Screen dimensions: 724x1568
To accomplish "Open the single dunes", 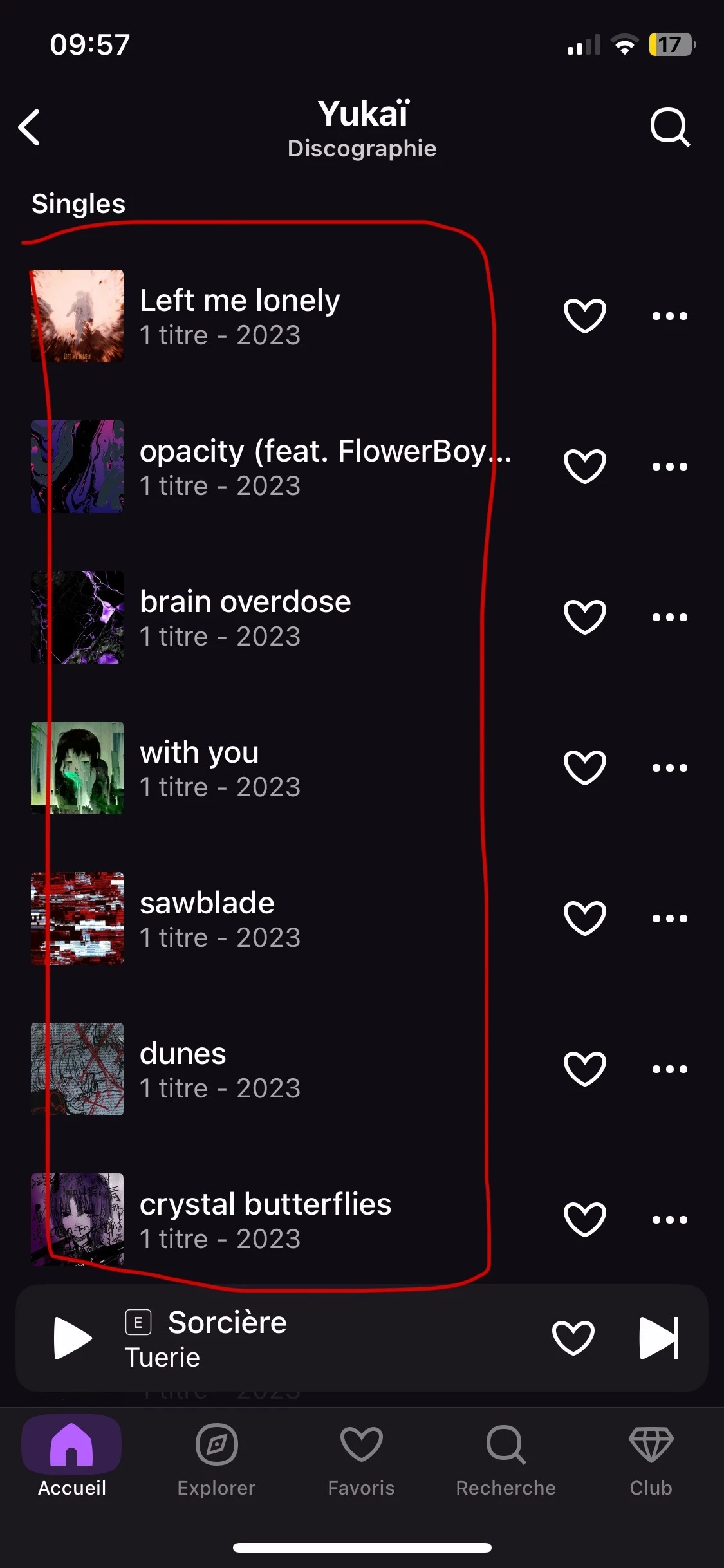I will click(x=183, y=1069).
